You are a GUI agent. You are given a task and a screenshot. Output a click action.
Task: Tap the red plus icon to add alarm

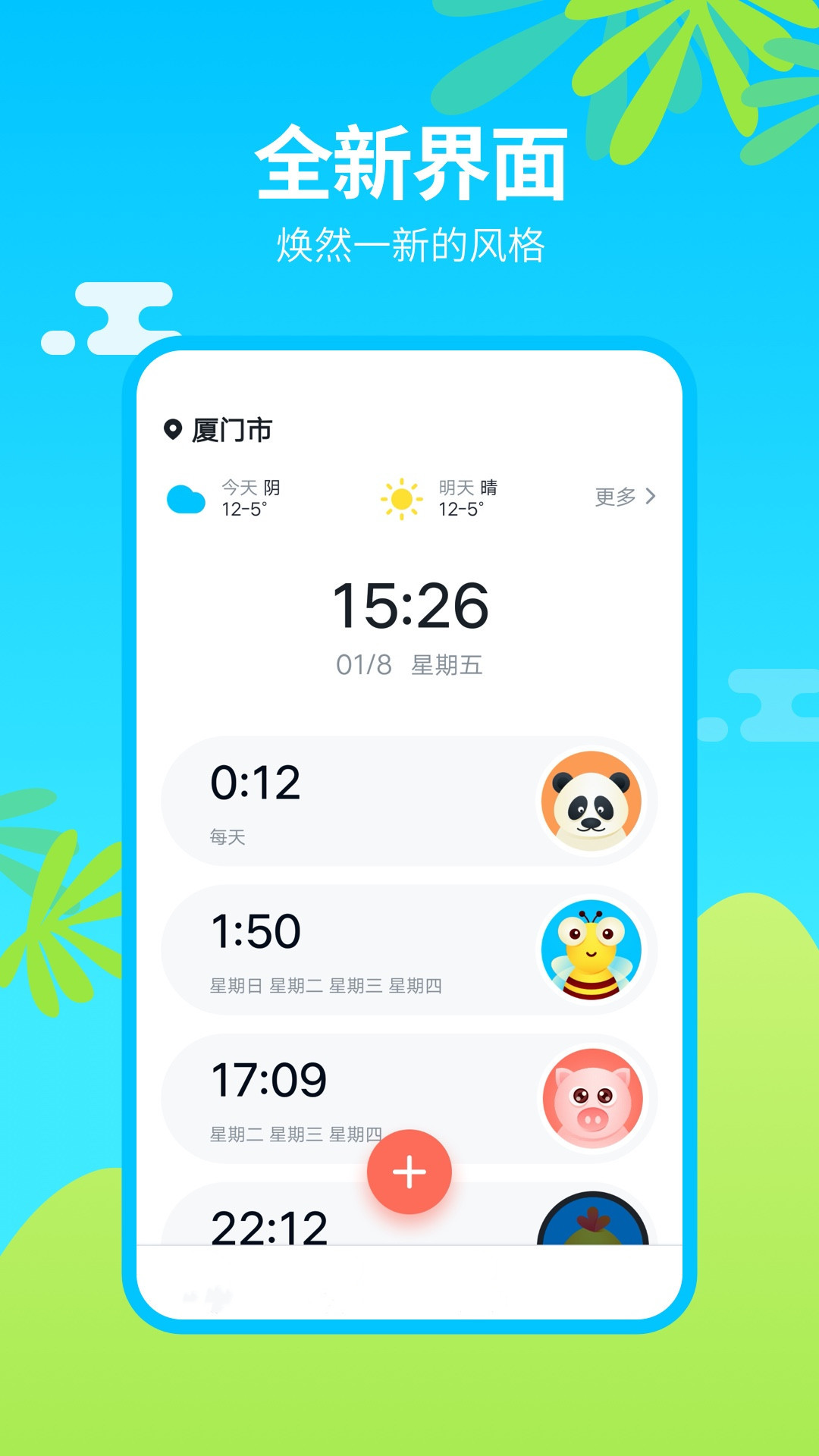(409, 1170)
